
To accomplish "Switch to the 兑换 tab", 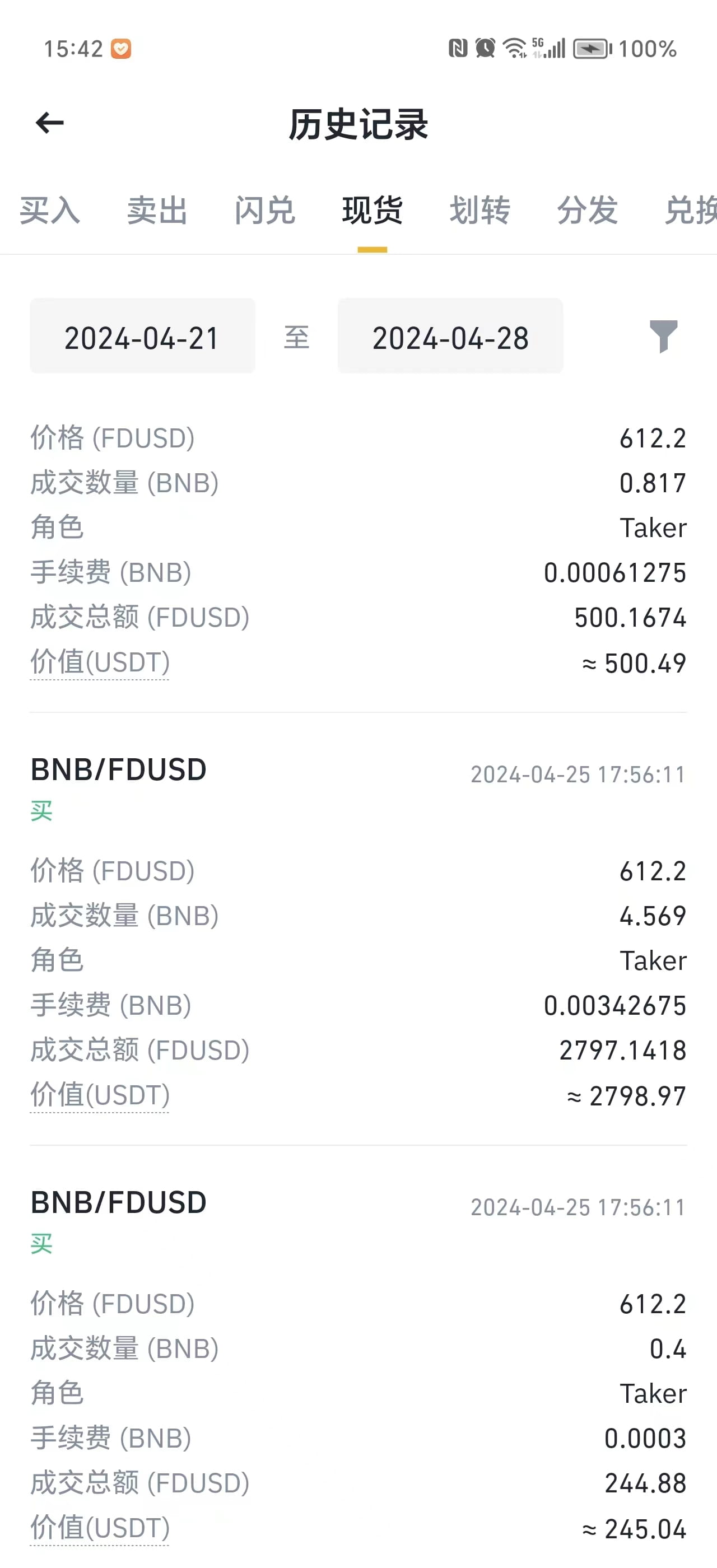I will pos(690,211).
